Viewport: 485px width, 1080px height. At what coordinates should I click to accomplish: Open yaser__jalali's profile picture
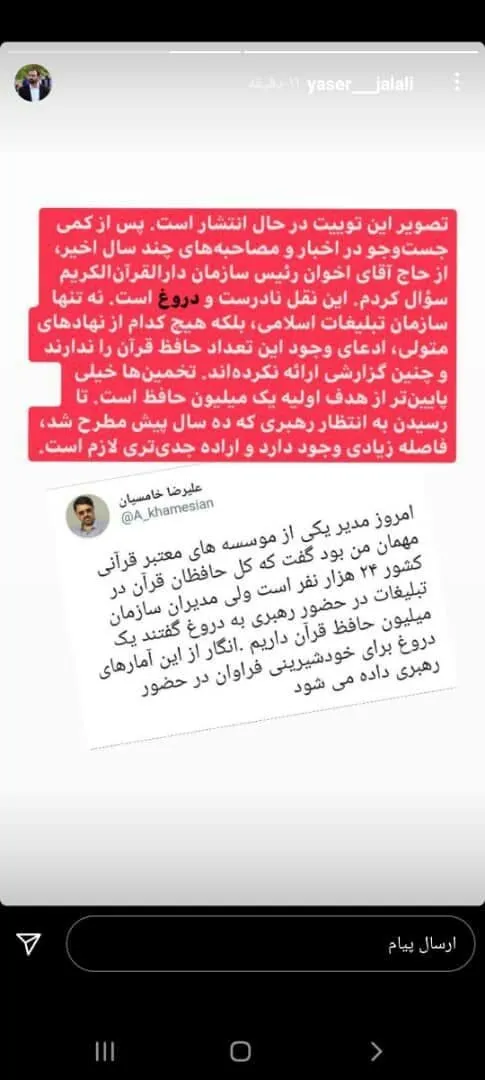pyautogui.click(x=33, y=83)
